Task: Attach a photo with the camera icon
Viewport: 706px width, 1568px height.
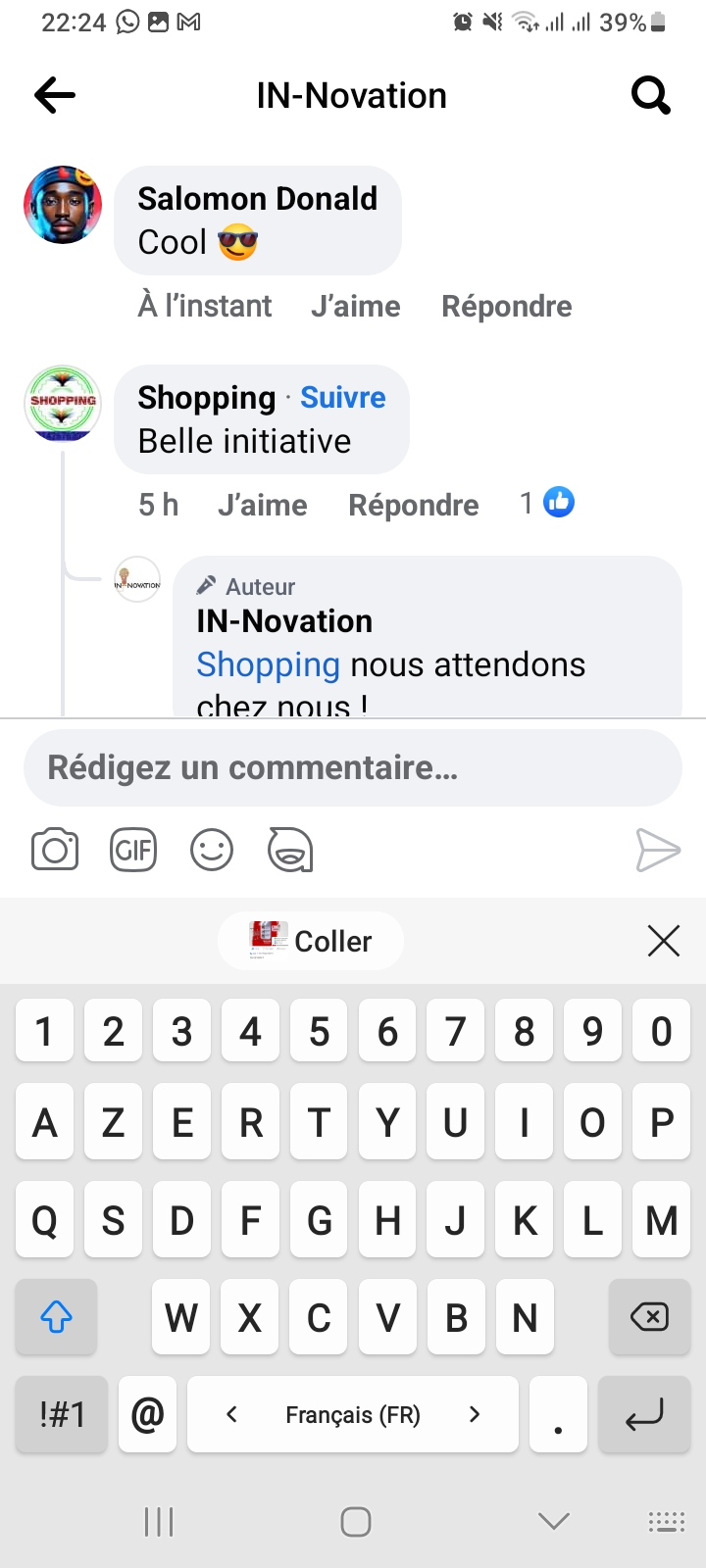Action: (x=55, y=850)
